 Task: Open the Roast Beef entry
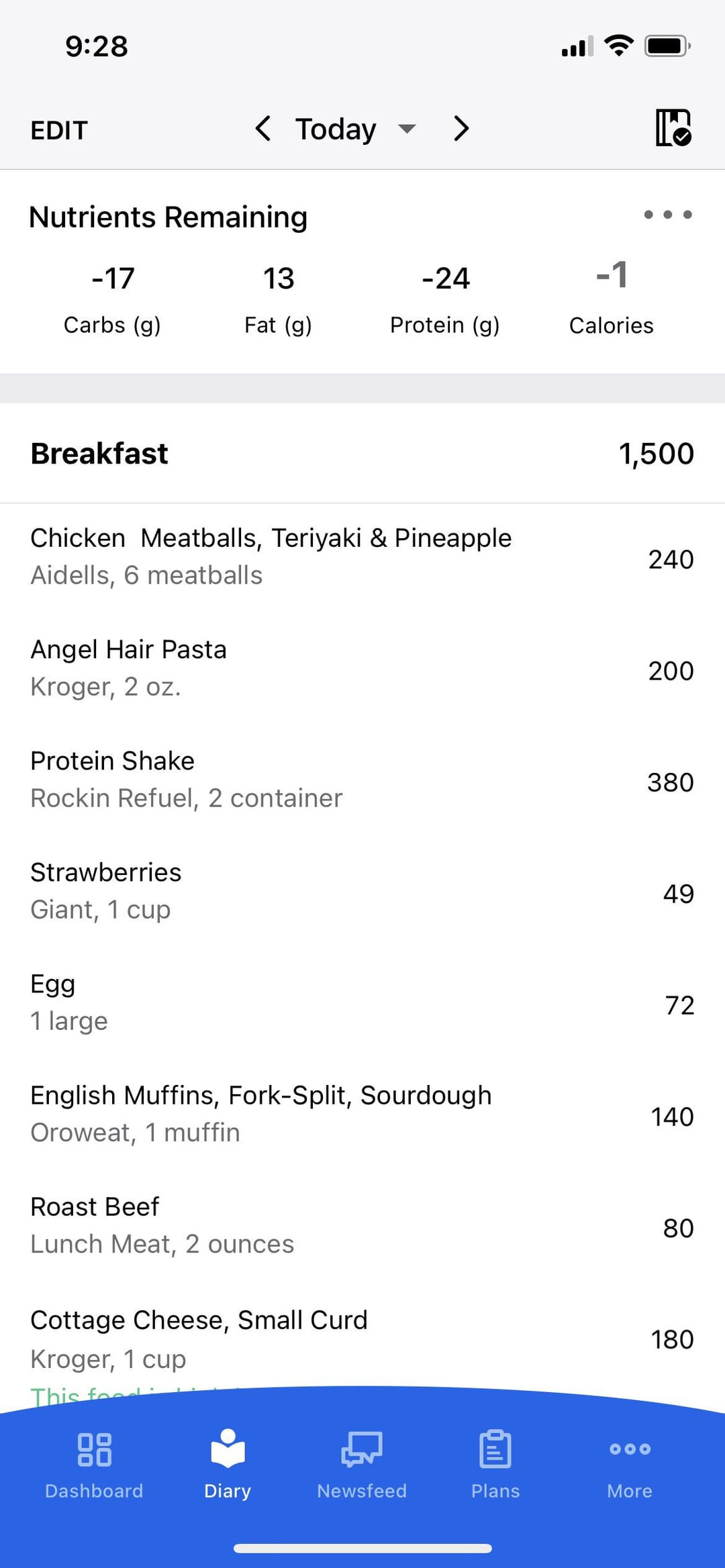[362, 1226]
